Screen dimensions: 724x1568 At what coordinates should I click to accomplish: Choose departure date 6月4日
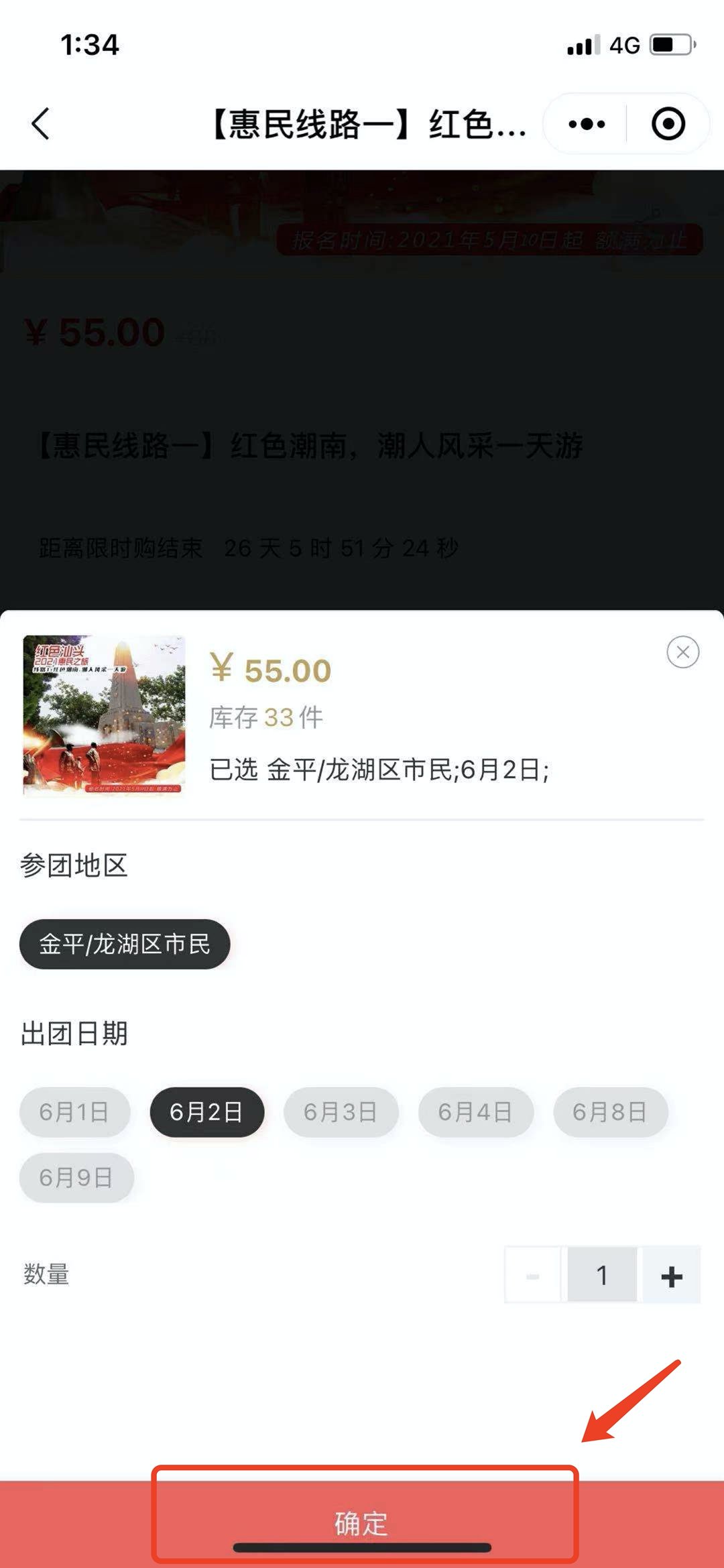475,1112
